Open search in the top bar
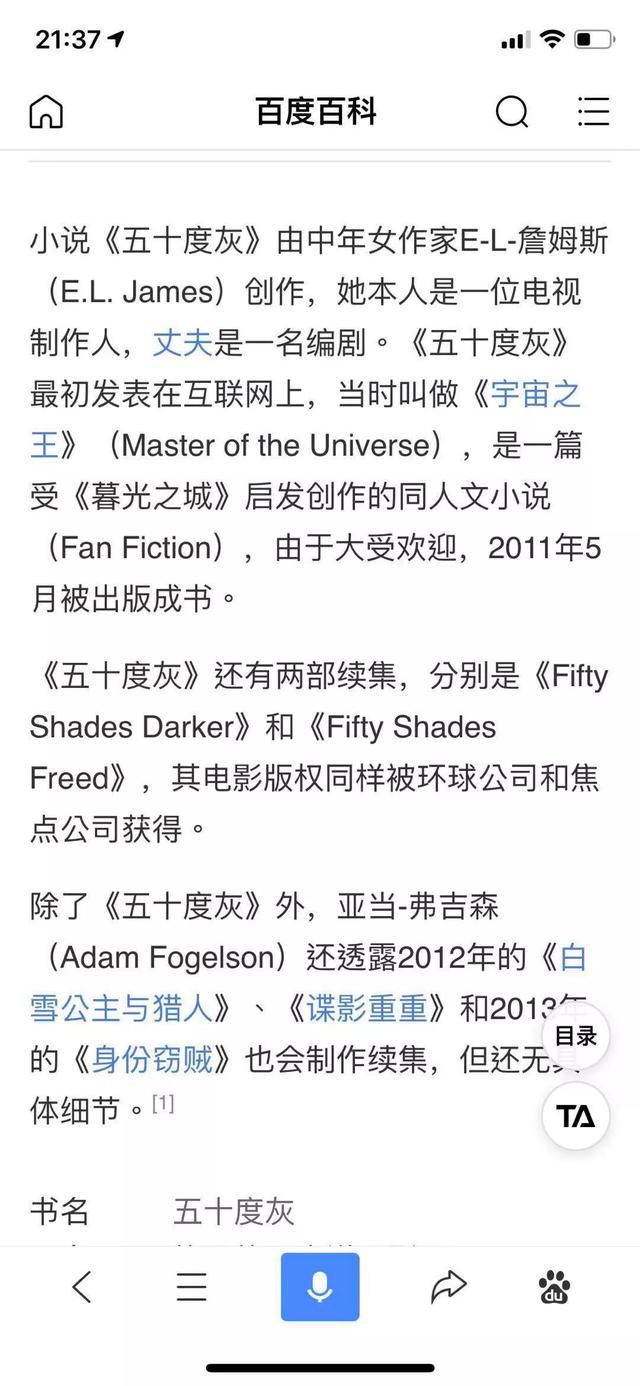The image size is (640, 1386). [512, 111]
